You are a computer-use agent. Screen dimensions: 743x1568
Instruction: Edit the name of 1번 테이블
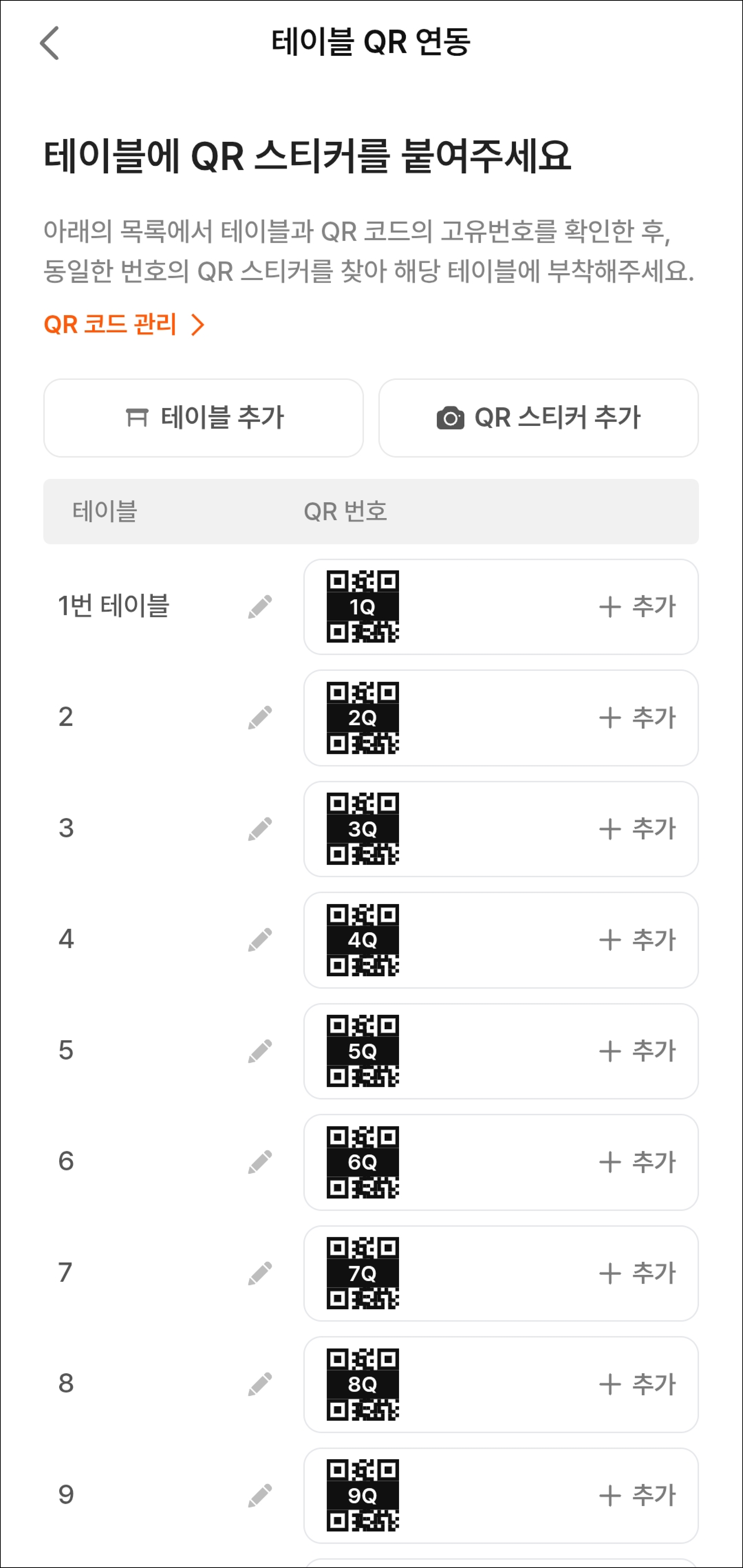[260, 607]
